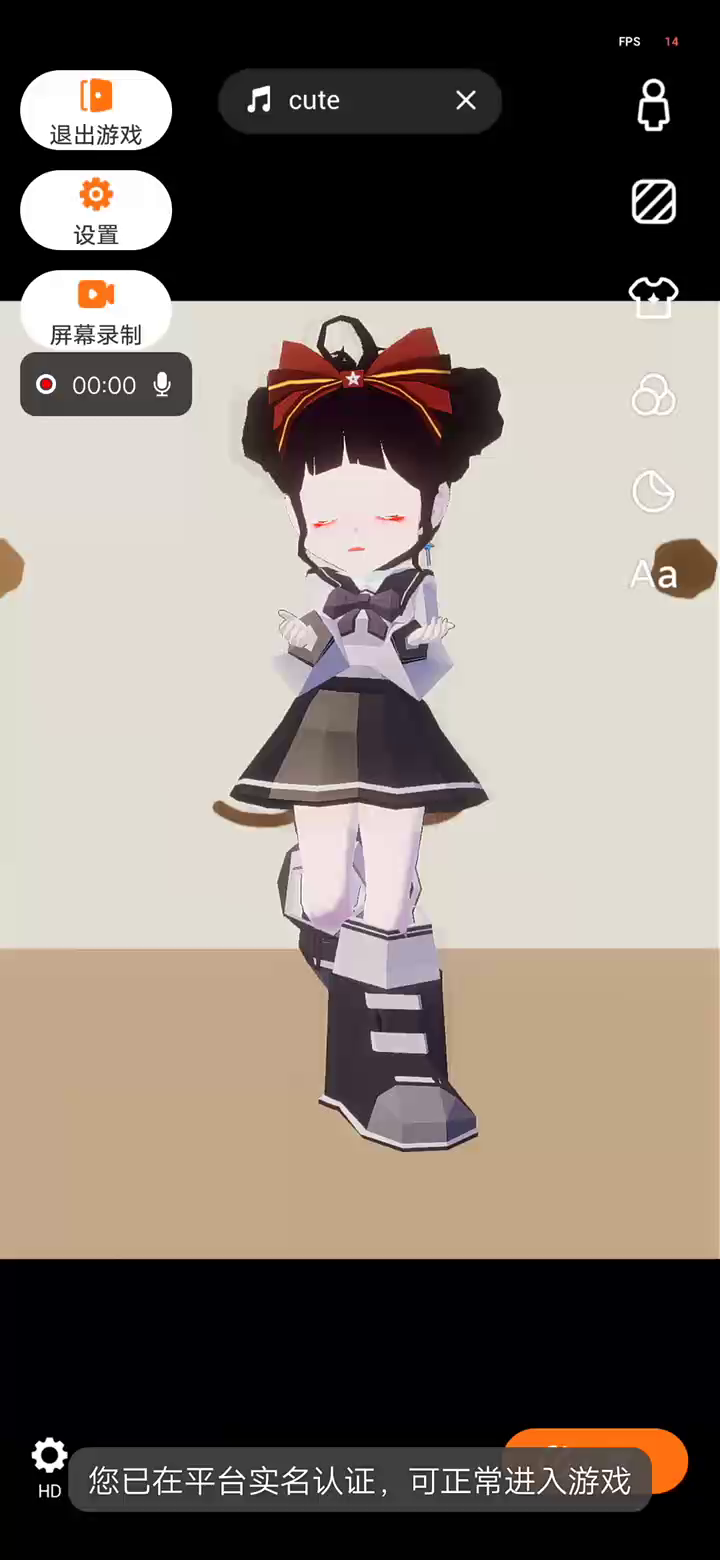Select the cute music track chip

coord(315,100)
